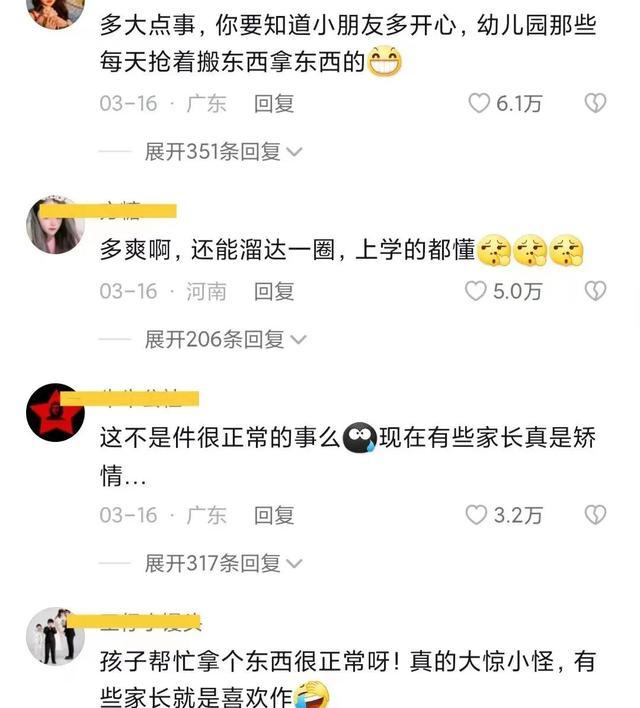
Task: Reply to the comment about 幼儿园 kids
Action: tap(274, 103)
